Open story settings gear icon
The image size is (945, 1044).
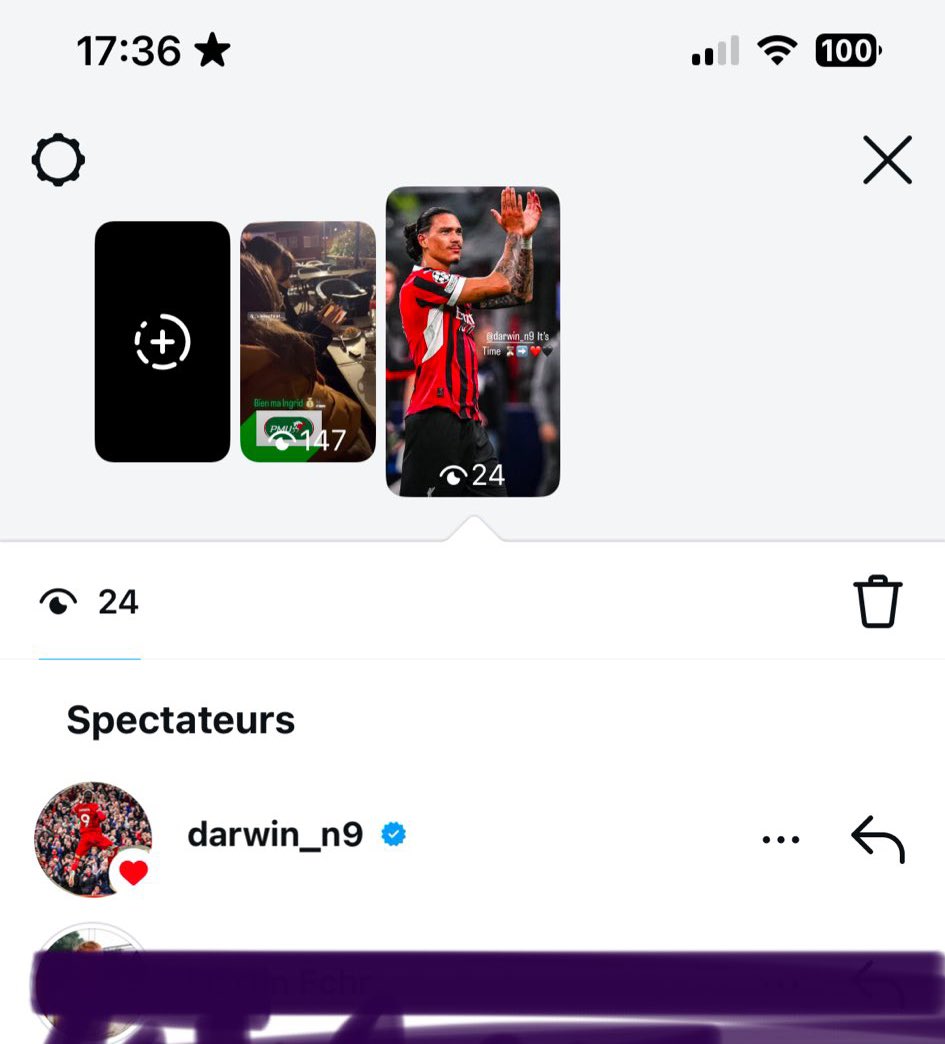(58, 160)
